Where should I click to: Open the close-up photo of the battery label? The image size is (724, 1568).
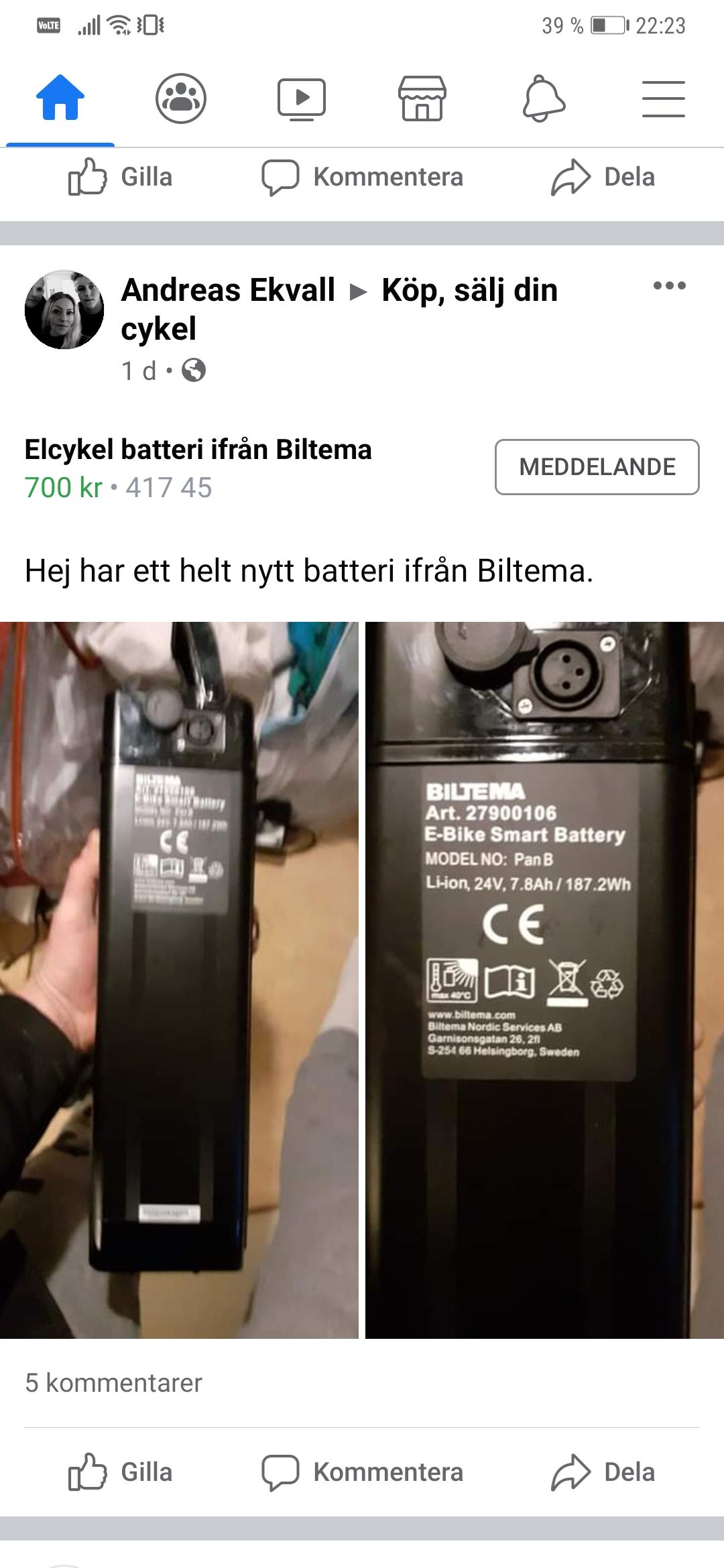tap(544, 980)
